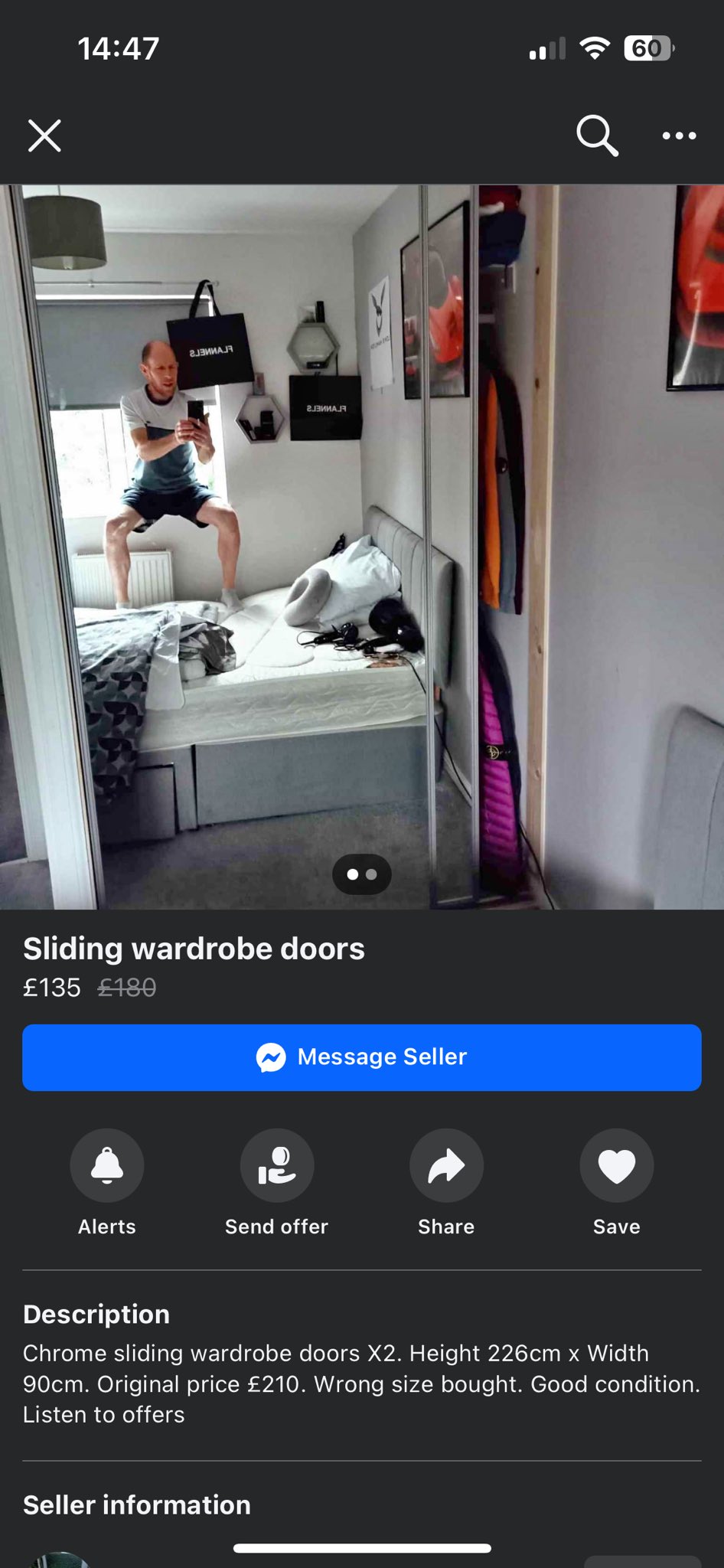This screenshot has width=724, height=1568.
Task: Send an offer to the seller
Action: 277,1165
